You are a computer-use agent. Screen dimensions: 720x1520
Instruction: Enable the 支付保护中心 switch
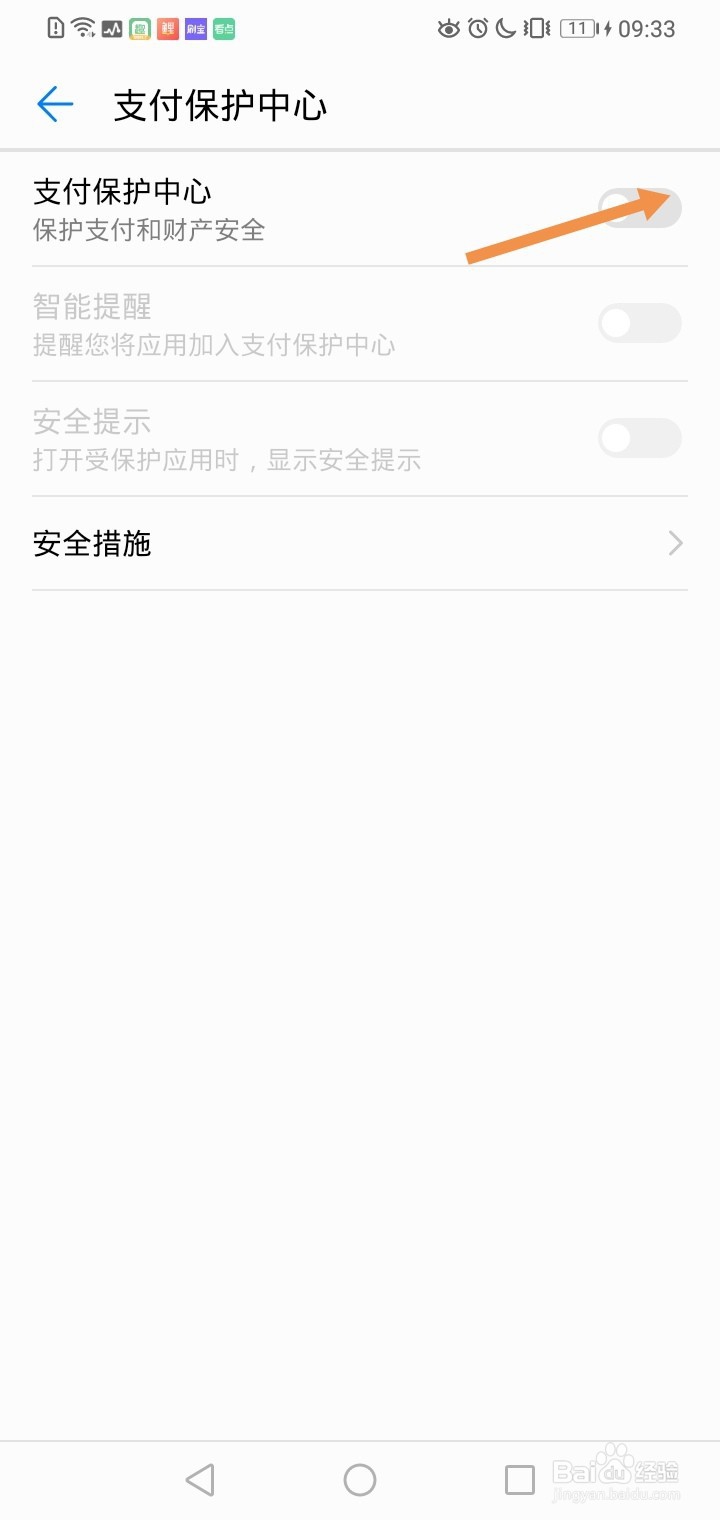pyautogui.click(x=640, y=208)
